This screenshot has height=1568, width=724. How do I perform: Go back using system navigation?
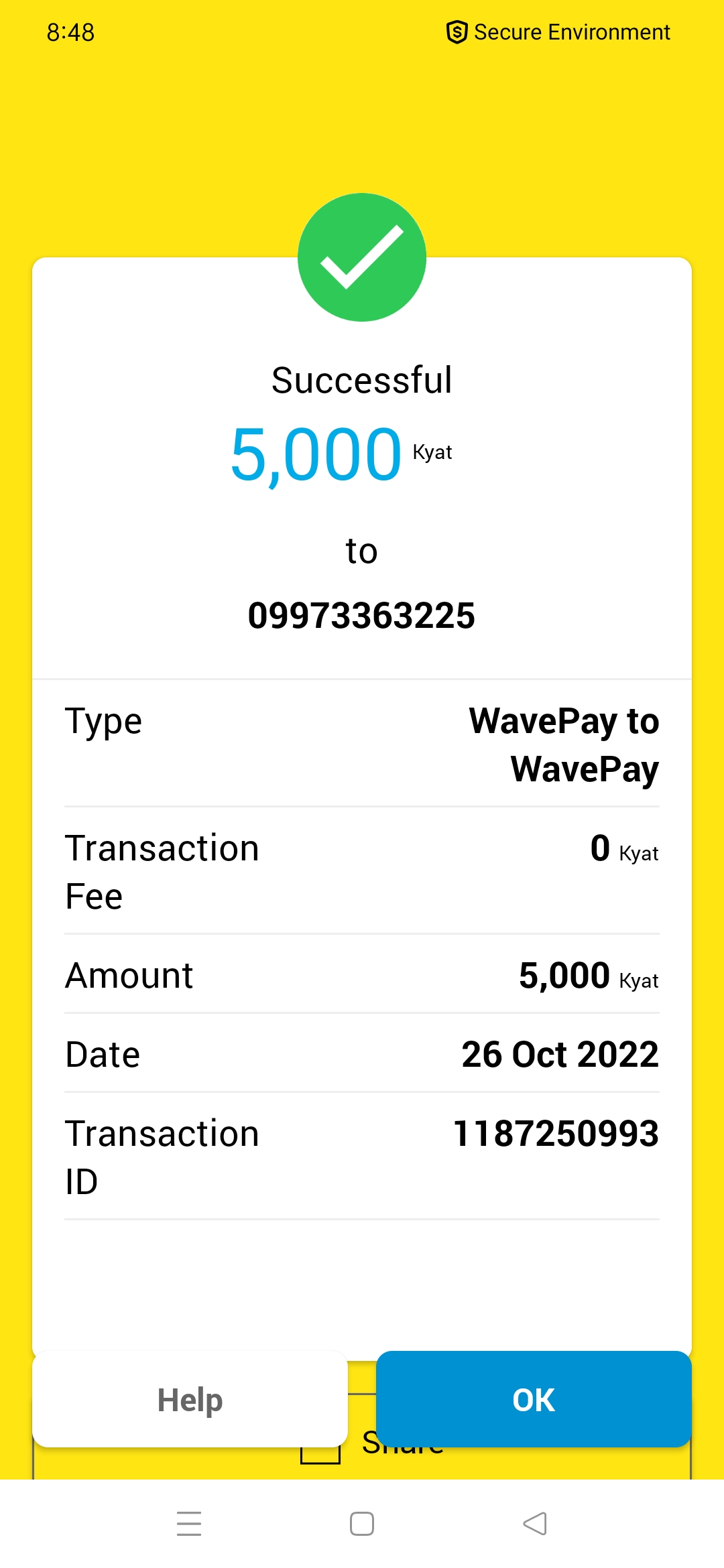tap(535, 1524)
